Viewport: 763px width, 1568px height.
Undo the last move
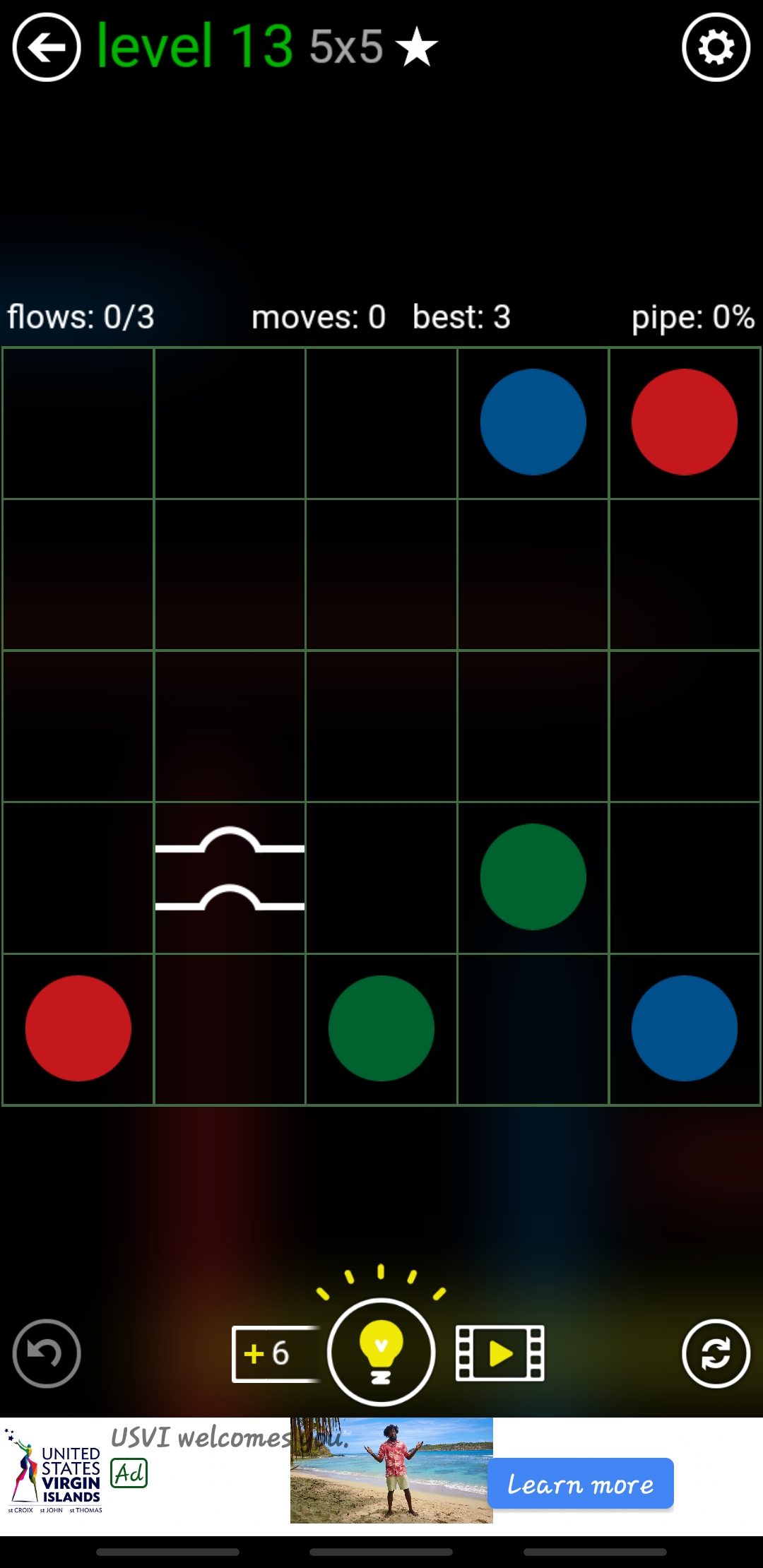point(47,1353)
